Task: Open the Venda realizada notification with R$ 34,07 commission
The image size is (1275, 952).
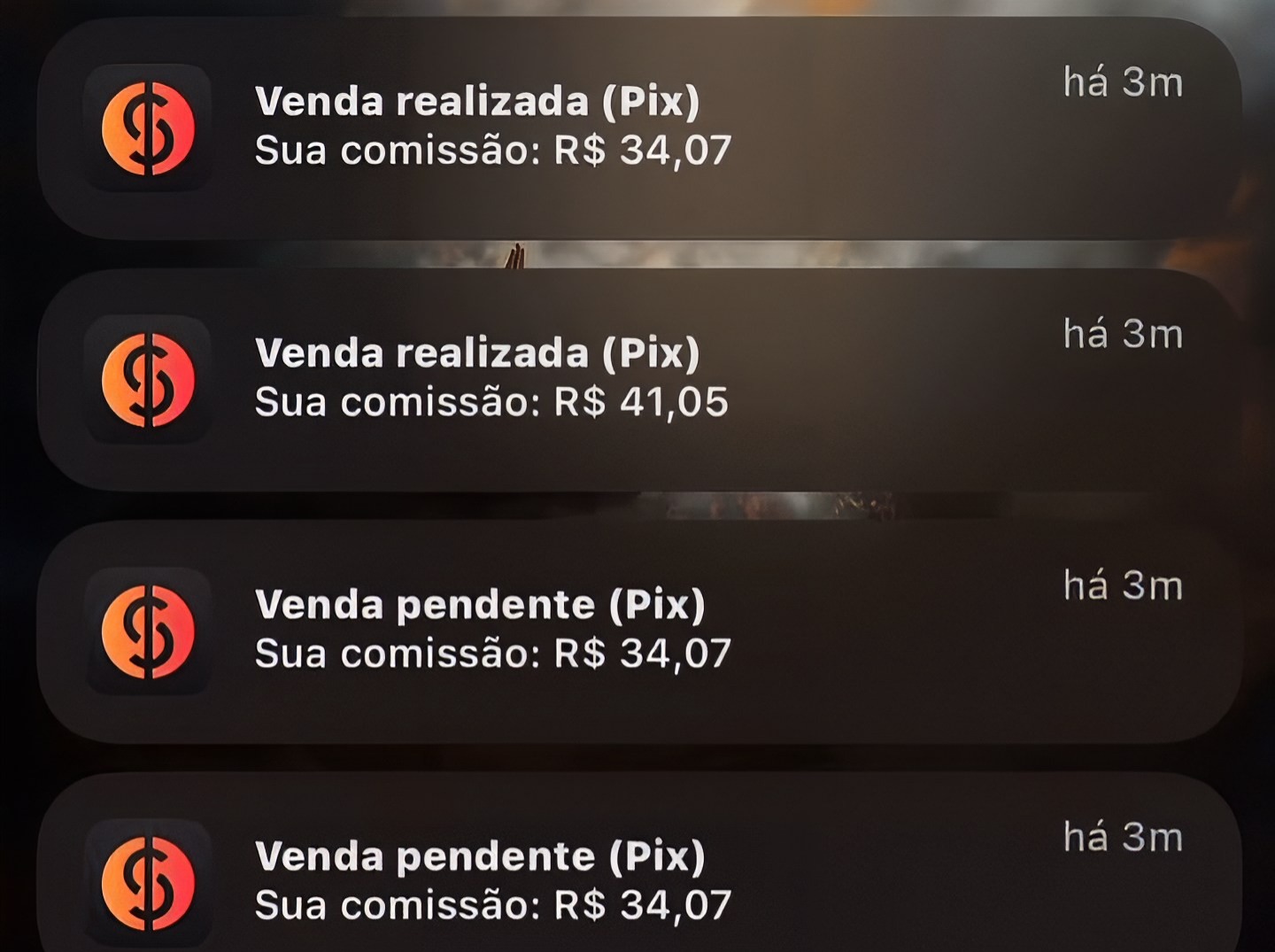Action: (637, 127)
